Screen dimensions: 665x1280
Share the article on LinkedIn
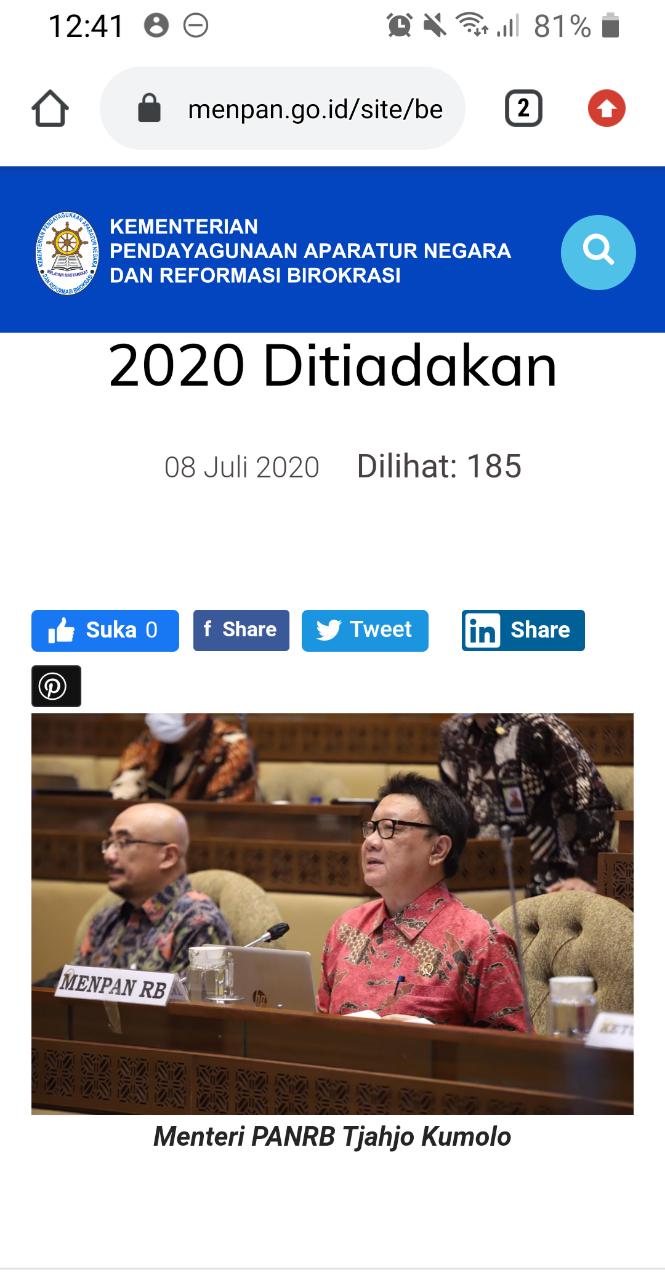point(523,630)
